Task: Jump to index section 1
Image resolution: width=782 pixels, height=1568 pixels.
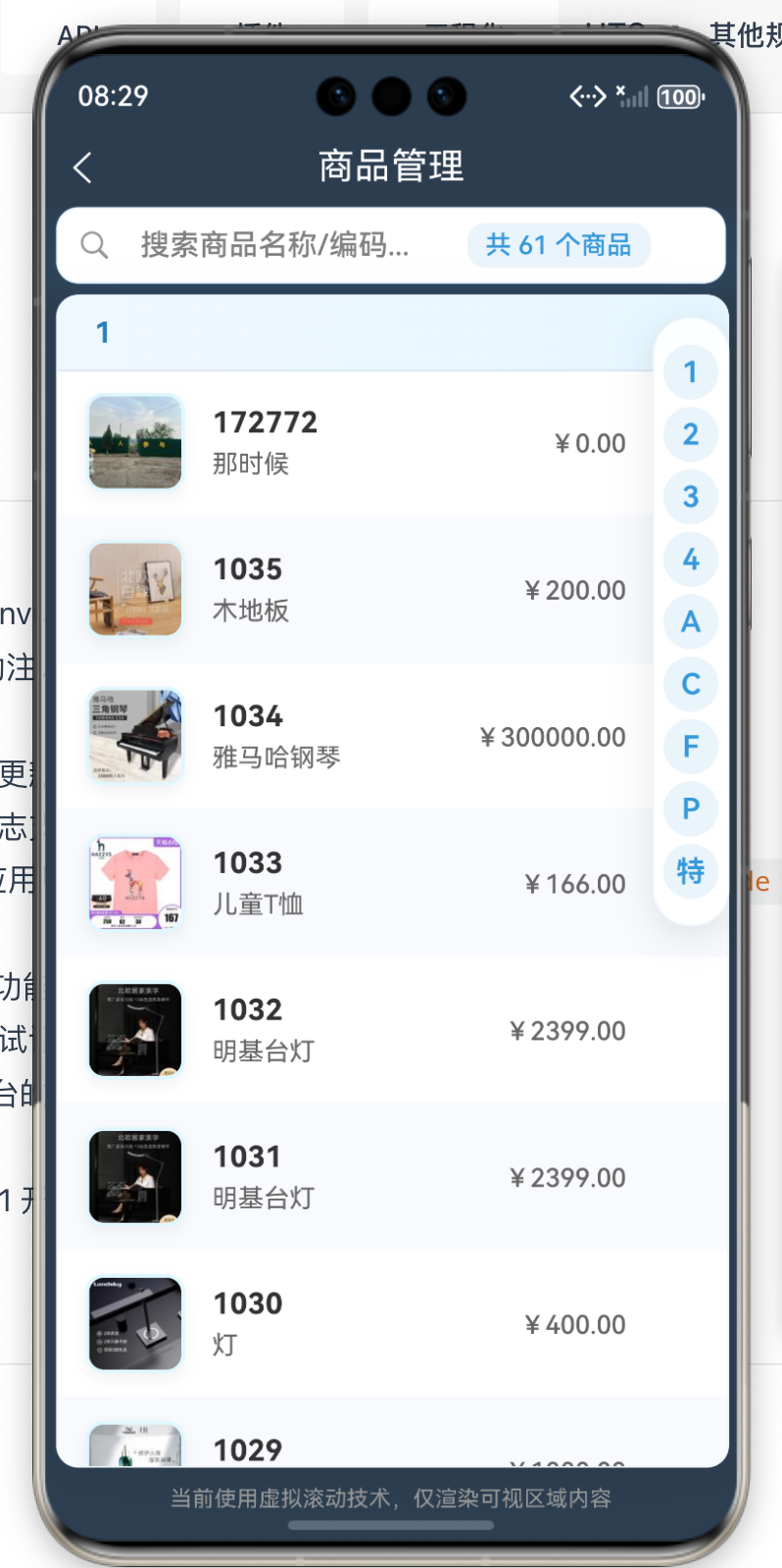Action: (691, 372)
